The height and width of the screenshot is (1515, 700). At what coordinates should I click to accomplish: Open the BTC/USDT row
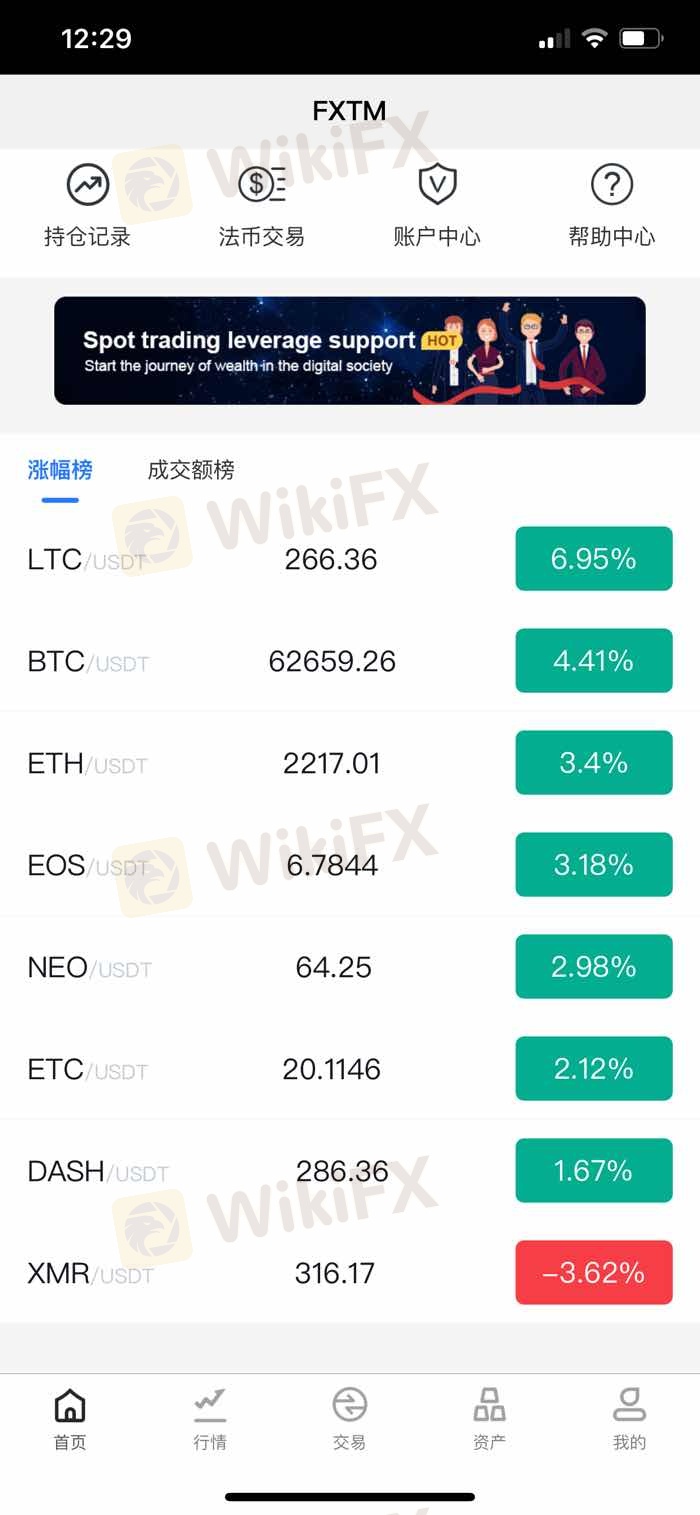tap(350, 661)
